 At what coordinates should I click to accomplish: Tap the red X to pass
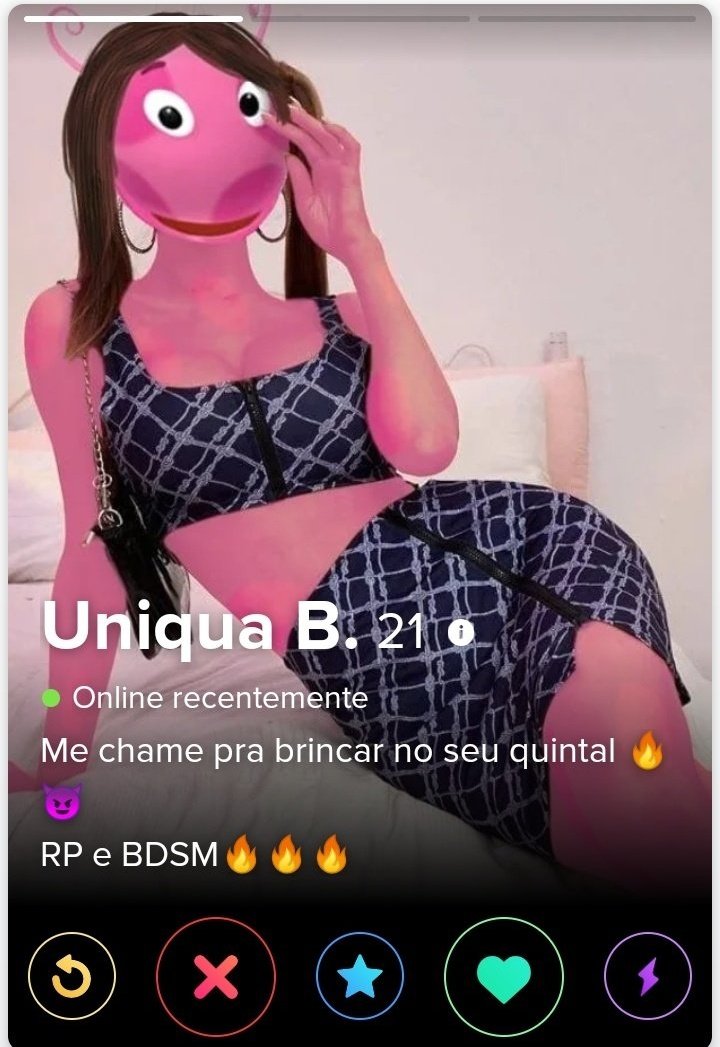pyautogui.click(x=216, y=976)
